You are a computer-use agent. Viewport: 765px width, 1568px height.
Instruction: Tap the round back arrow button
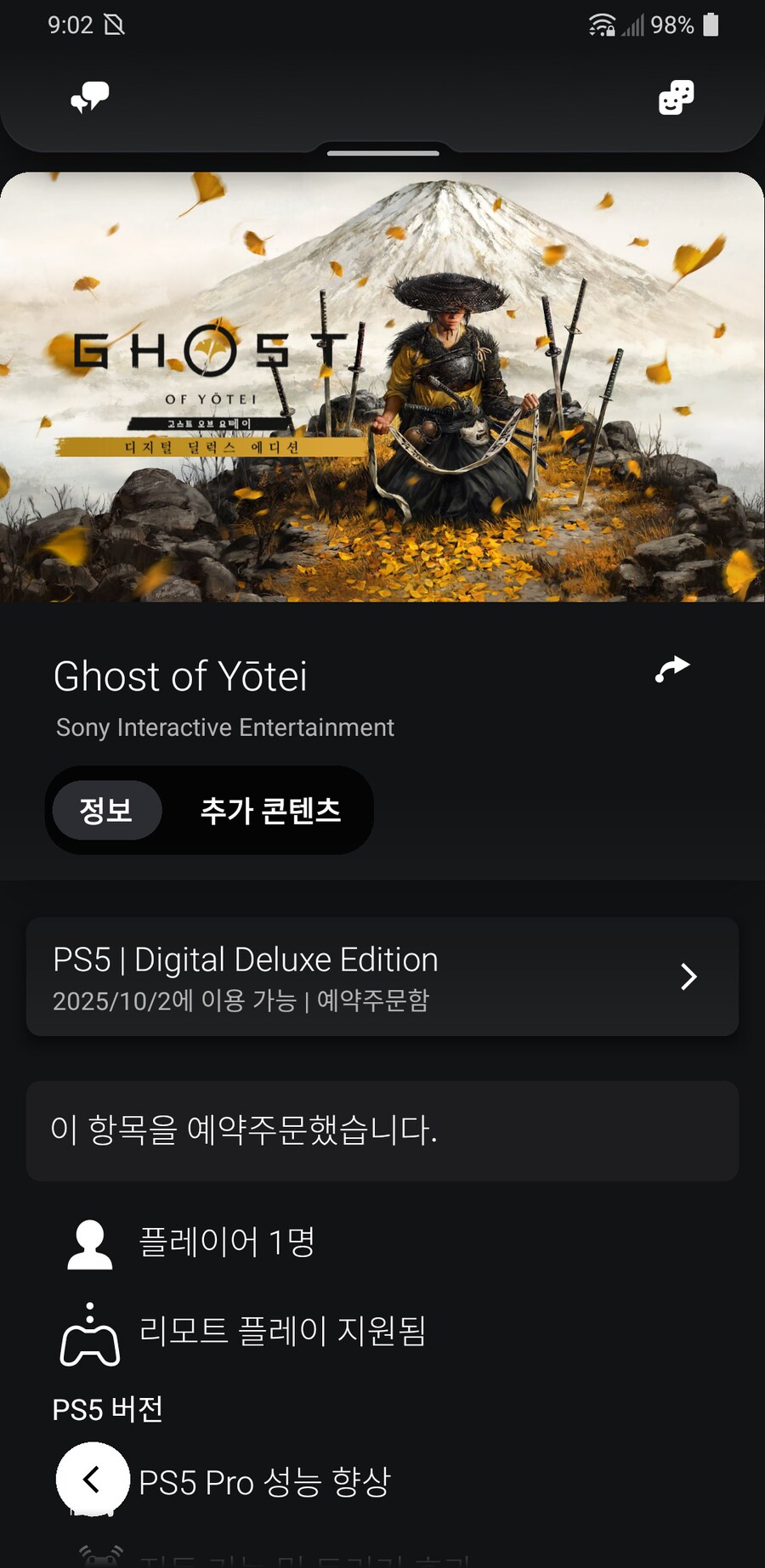coord(93,1479)
